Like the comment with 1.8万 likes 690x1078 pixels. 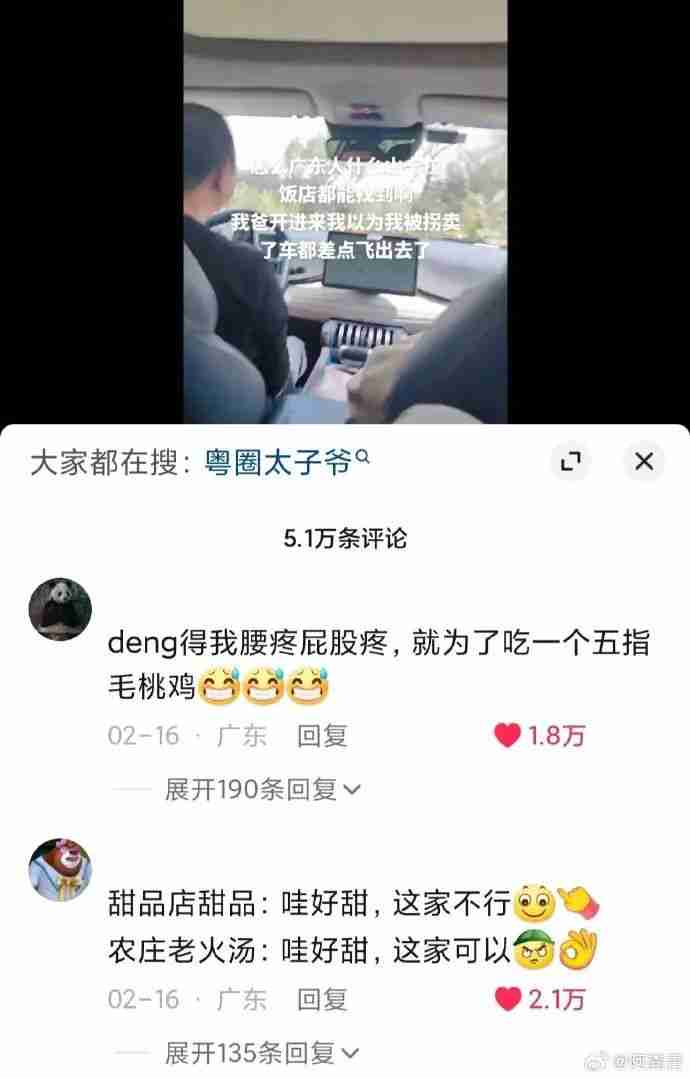pyautogui.click(x=509, y=736)
